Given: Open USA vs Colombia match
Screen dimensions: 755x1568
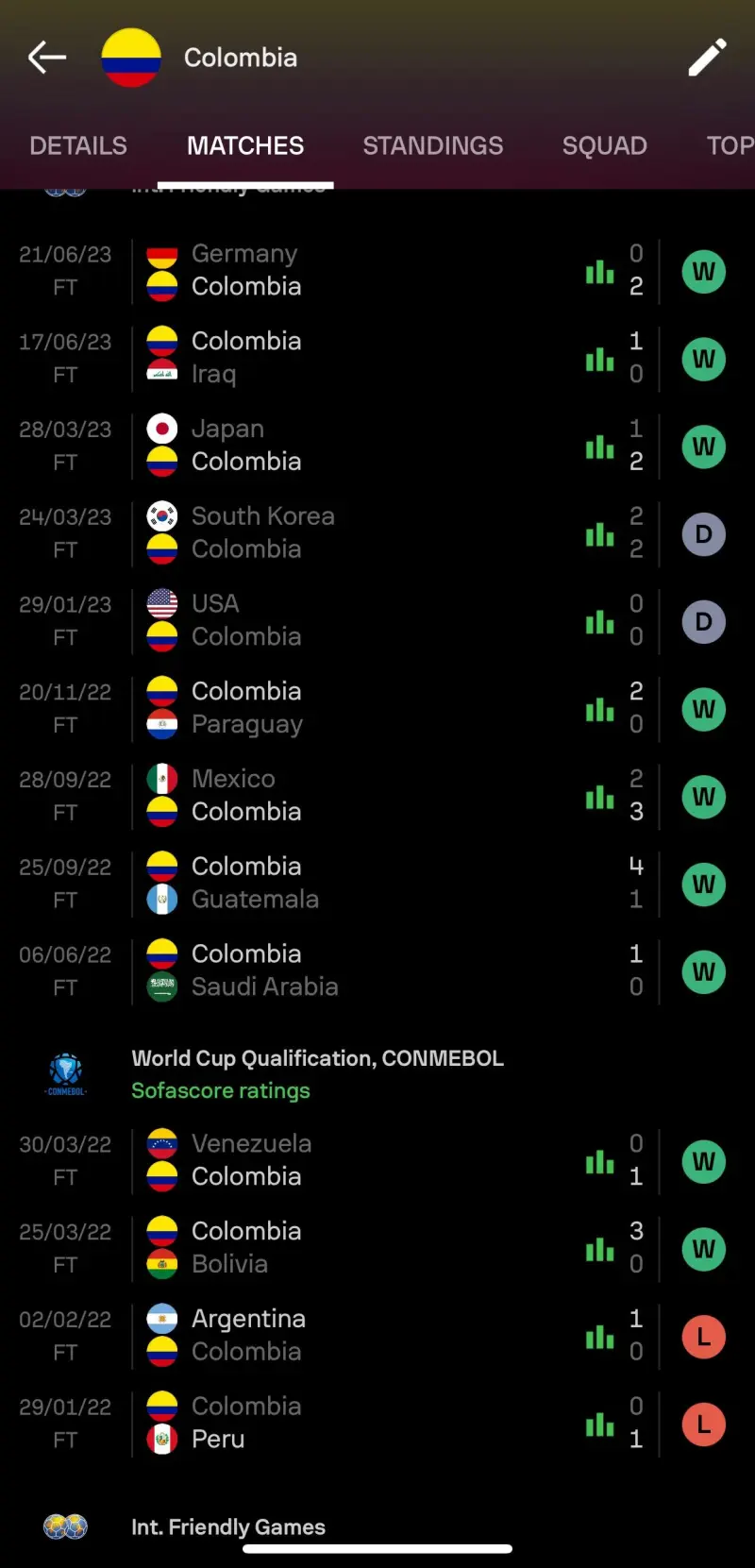Looking at the screenshot, I should pyautogui.click(x=359, y=620).
